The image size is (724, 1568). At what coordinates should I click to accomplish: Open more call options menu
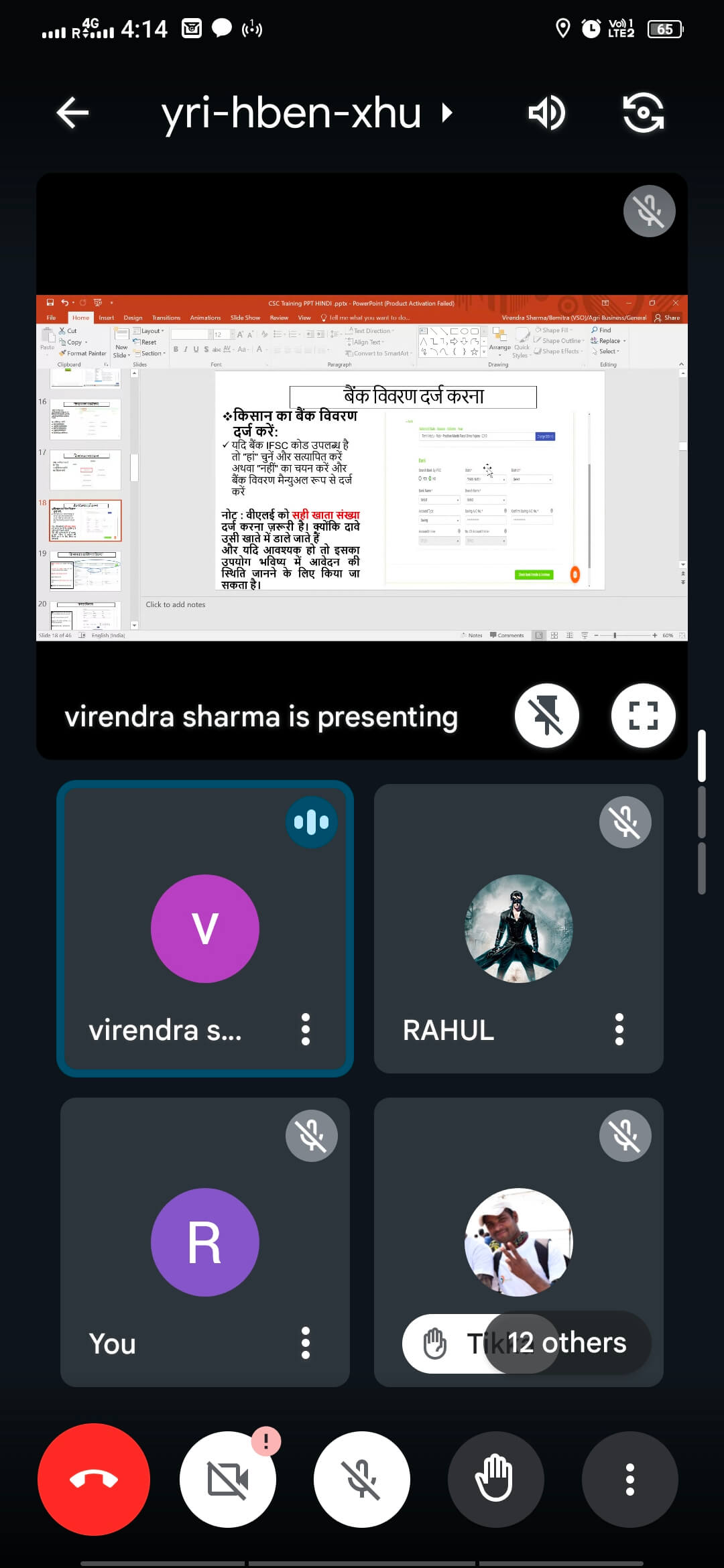tap(629, 1480)
